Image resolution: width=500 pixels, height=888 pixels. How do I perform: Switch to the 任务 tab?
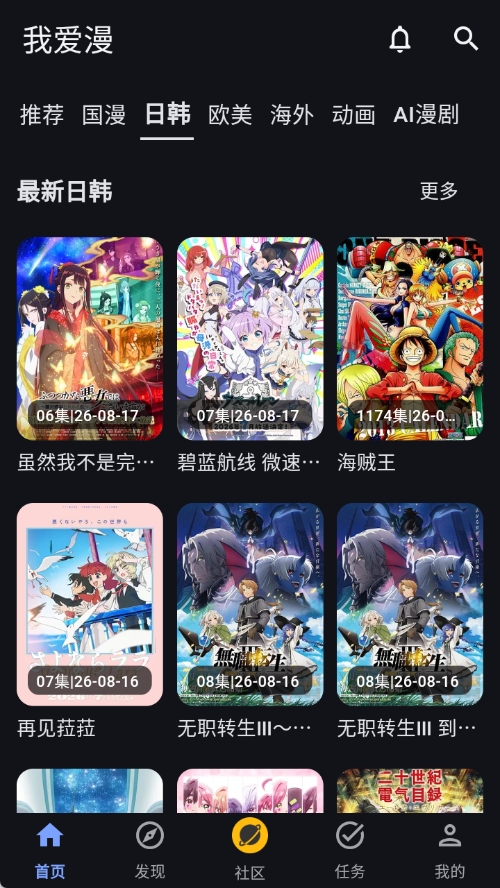point(350,851)
